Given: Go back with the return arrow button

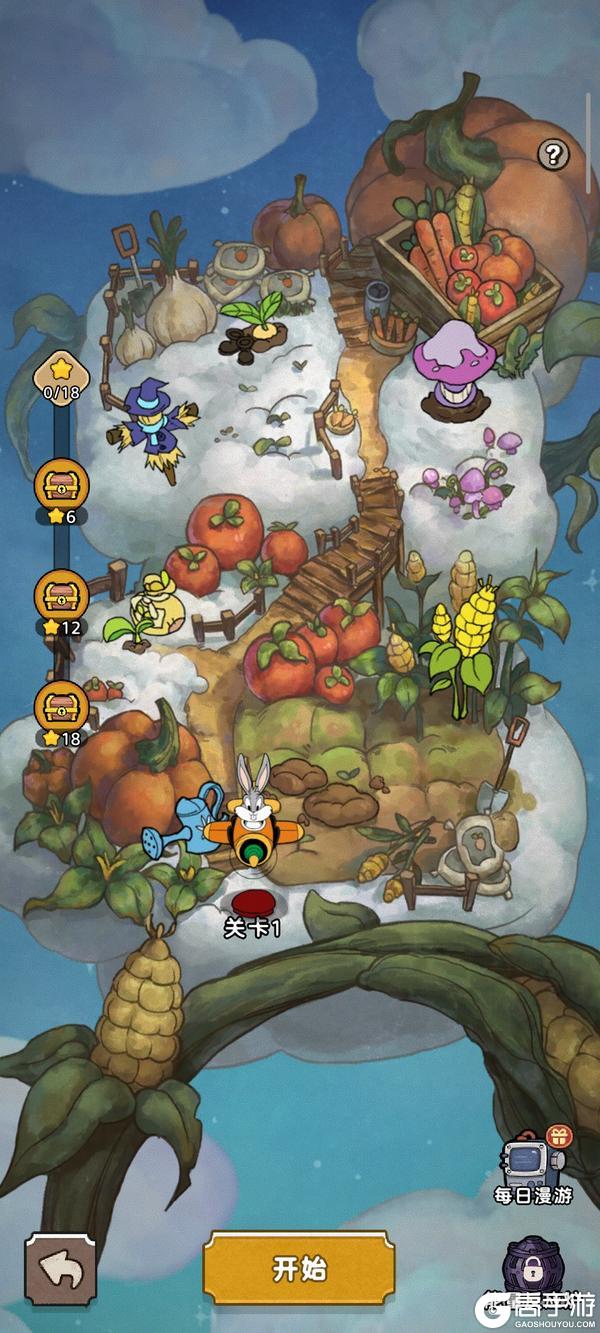Looking at the screenshot, I should coord(61,1270).
